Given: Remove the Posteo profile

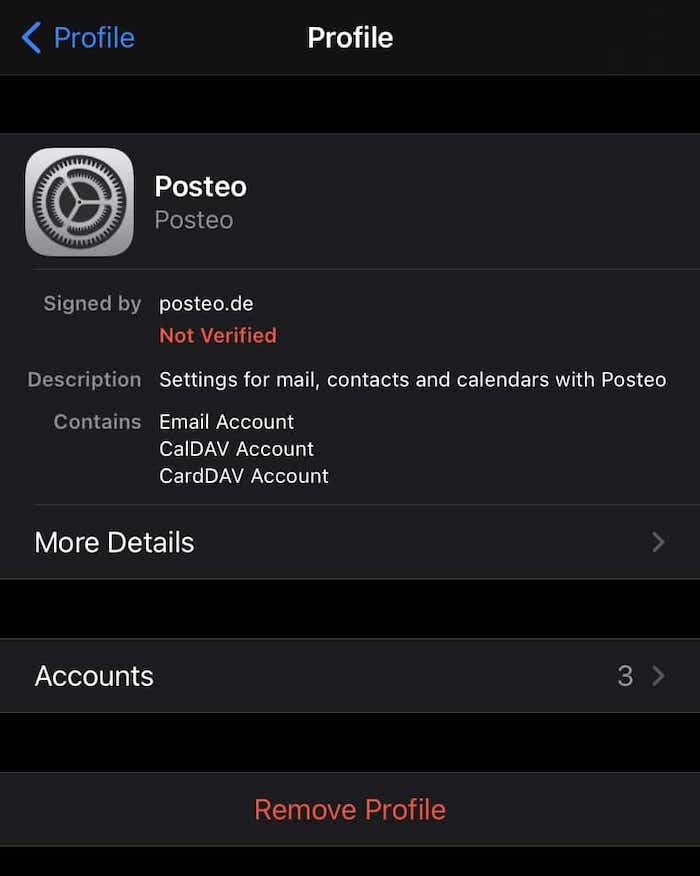Looking at the screenshot, I should tap(349, 809).
